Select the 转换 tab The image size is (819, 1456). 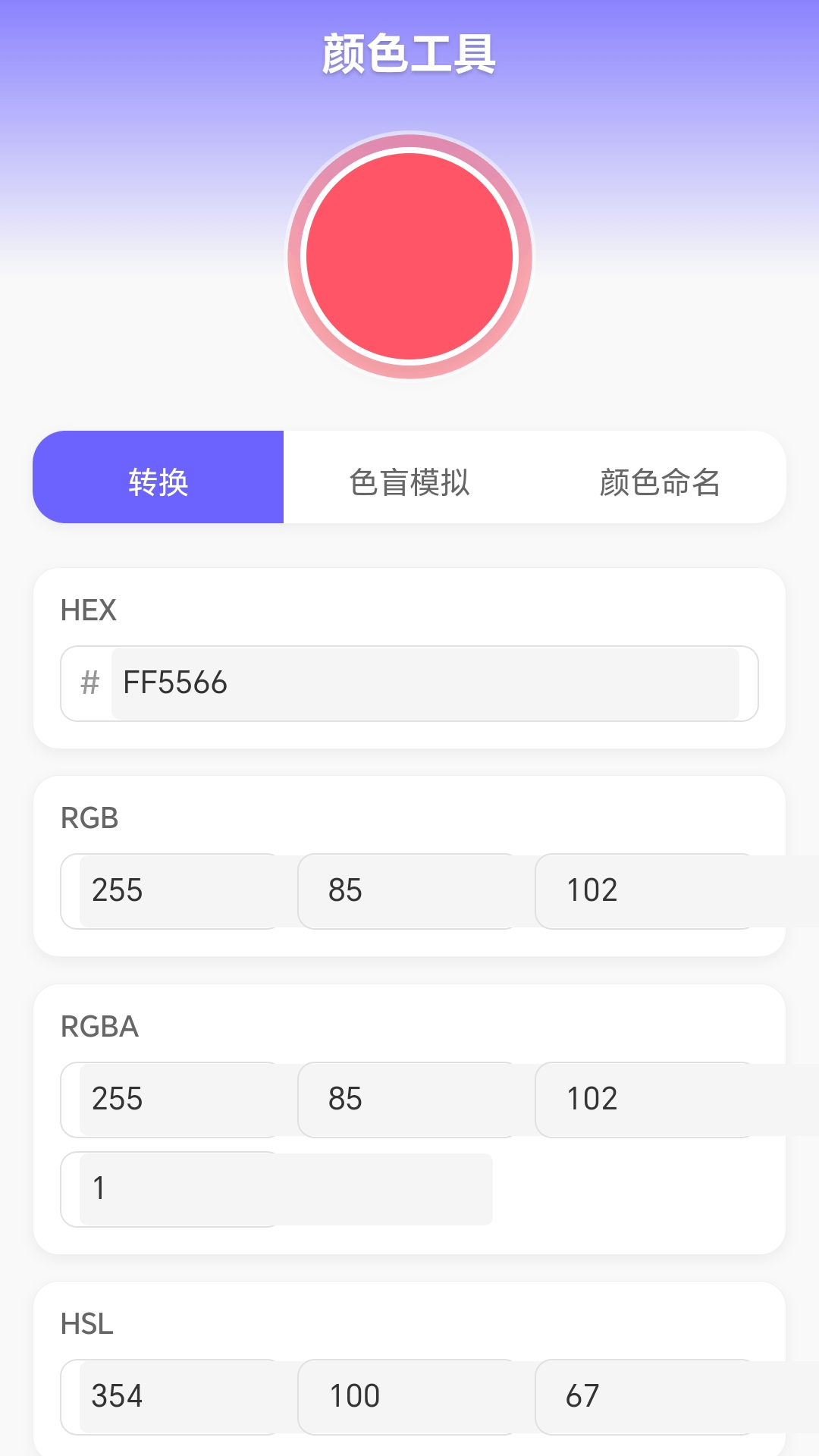pos(157,478)
